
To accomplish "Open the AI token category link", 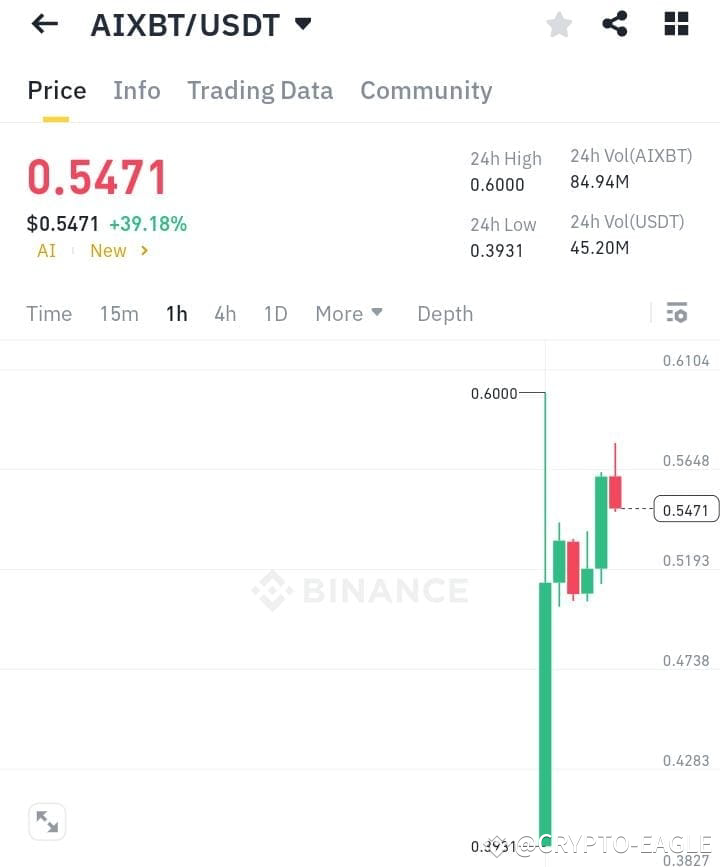I will coord(46,251).
